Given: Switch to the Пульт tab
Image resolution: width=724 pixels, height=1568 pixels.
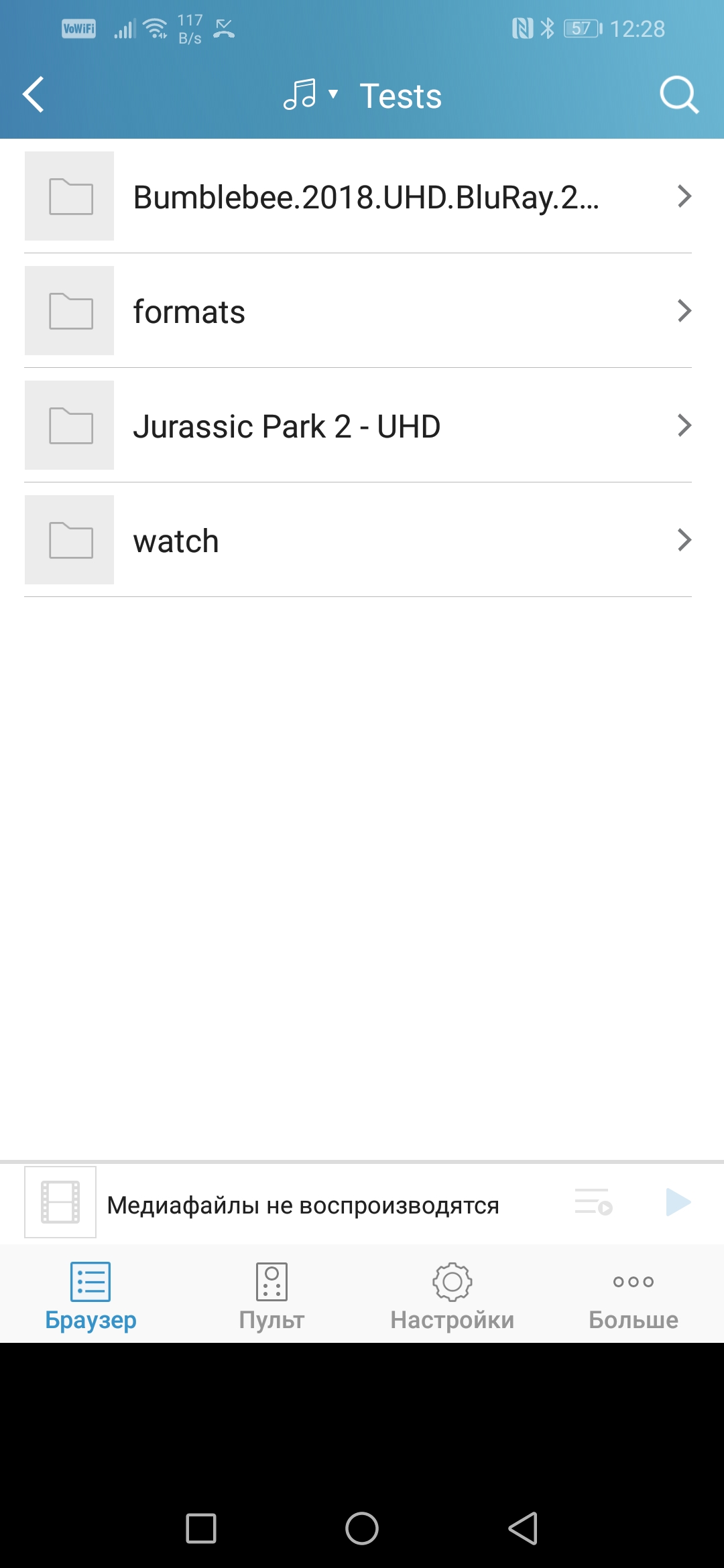Looking at the screenshot, I should point(271,1295).
